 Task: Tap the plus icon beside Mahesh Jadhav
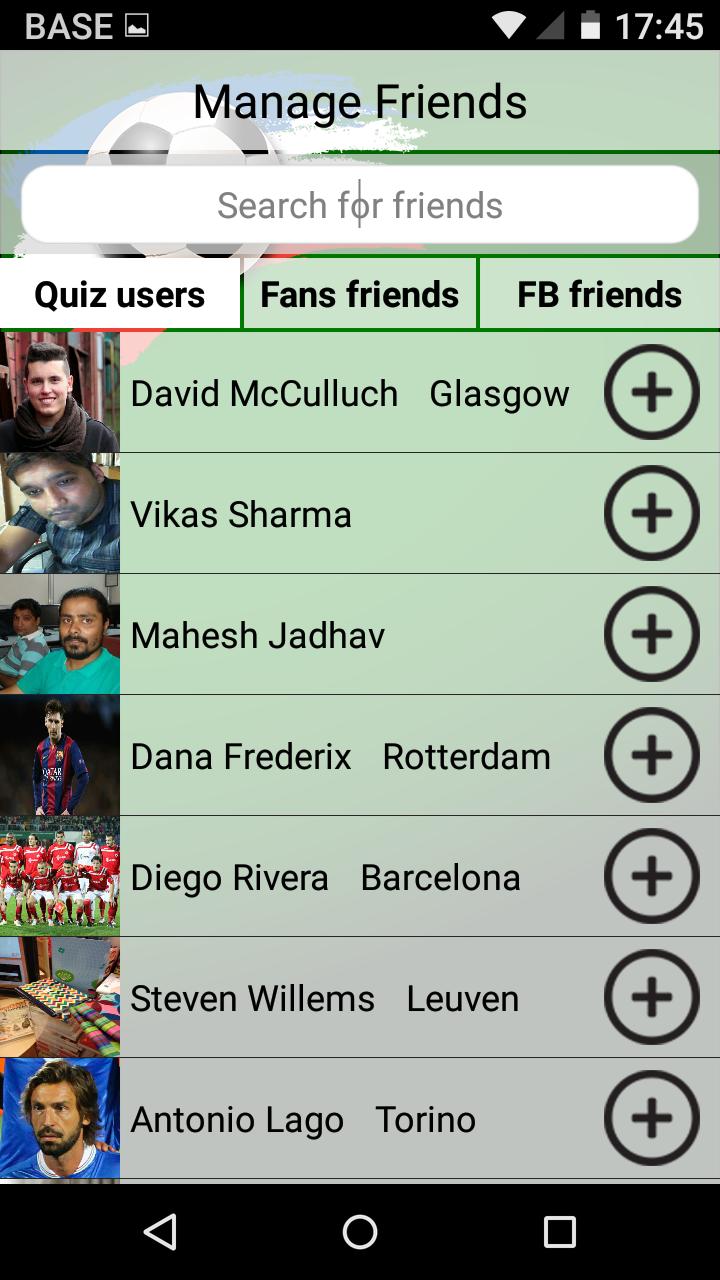[x=652, y=635]
